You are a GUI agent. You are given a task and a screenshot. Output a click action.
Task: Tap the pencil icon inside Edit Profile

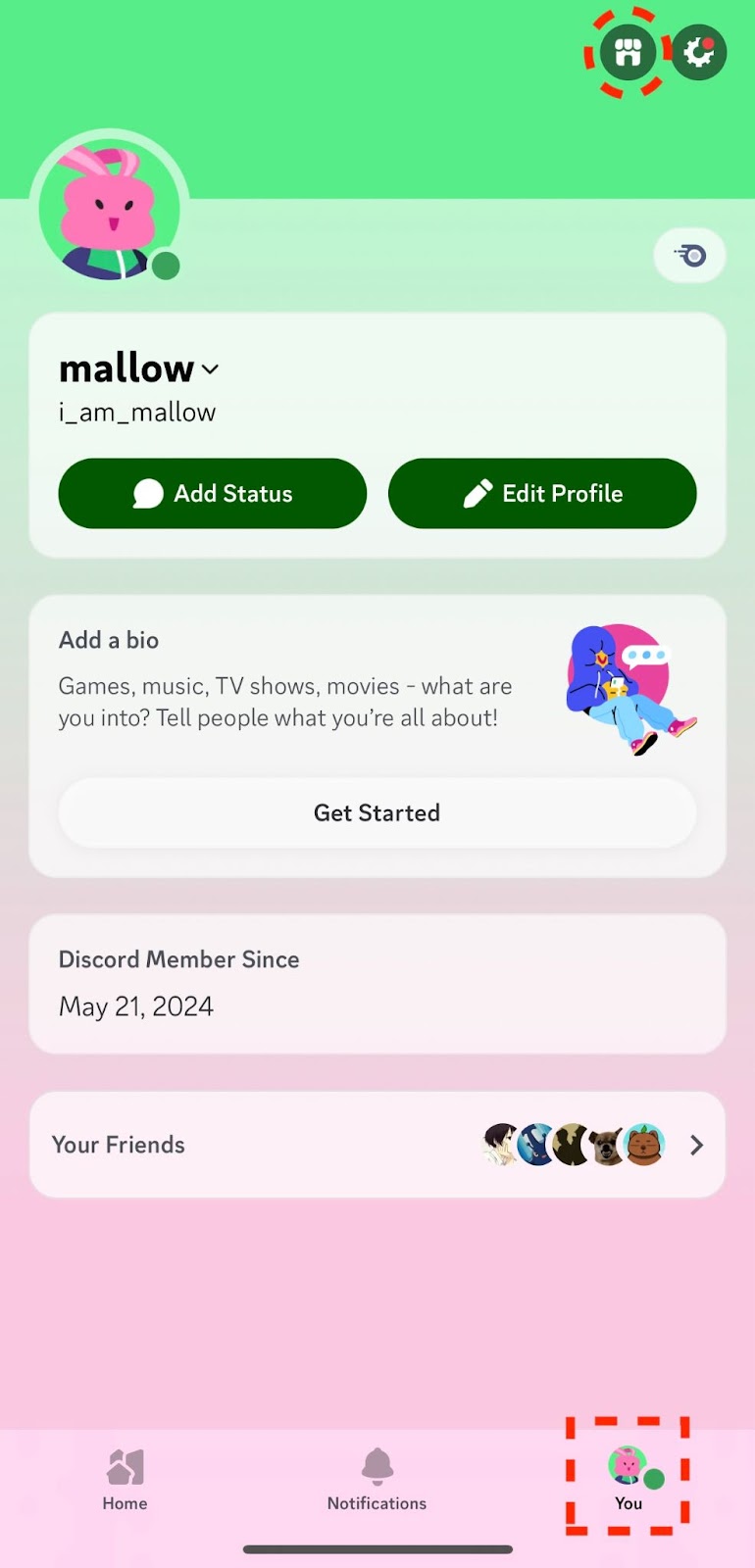[478, 493]
